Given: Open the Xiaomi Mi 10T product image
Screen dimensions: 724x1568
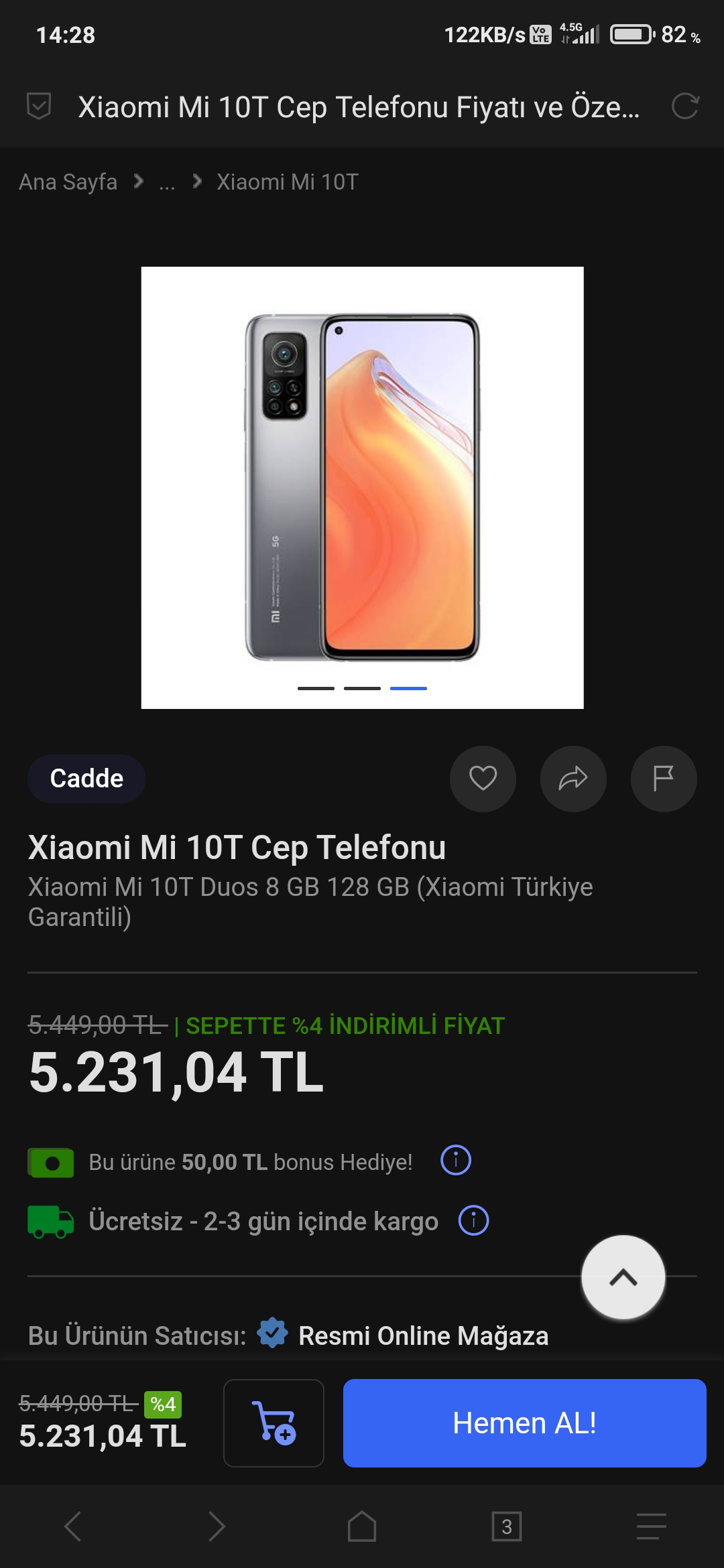Looking at the screenshot, I should tap(362, 488).
